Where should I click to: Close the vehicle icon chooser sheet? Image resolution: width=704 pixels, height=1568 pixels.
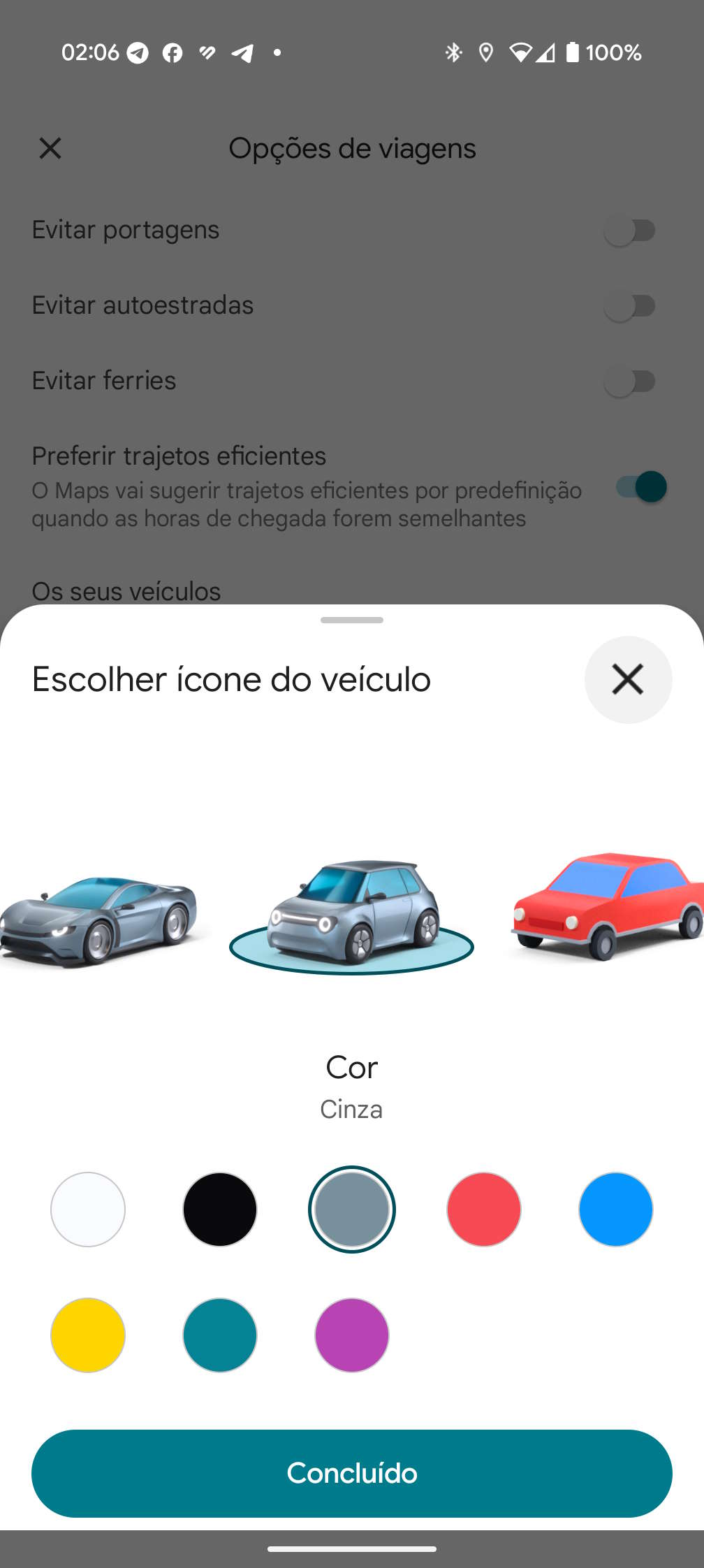[x=628, y=679]
